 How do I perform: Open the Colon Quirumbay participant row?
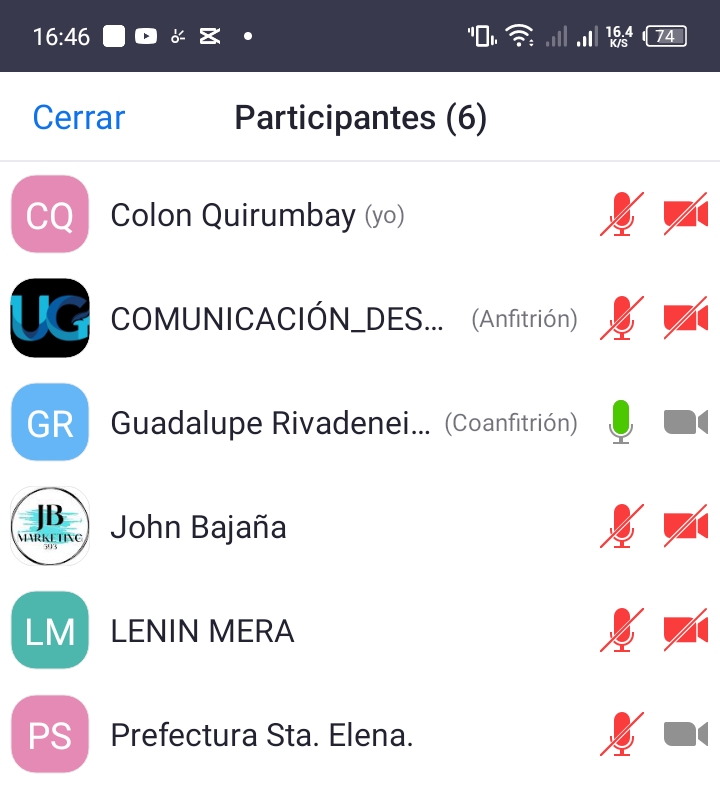(233, 215)
